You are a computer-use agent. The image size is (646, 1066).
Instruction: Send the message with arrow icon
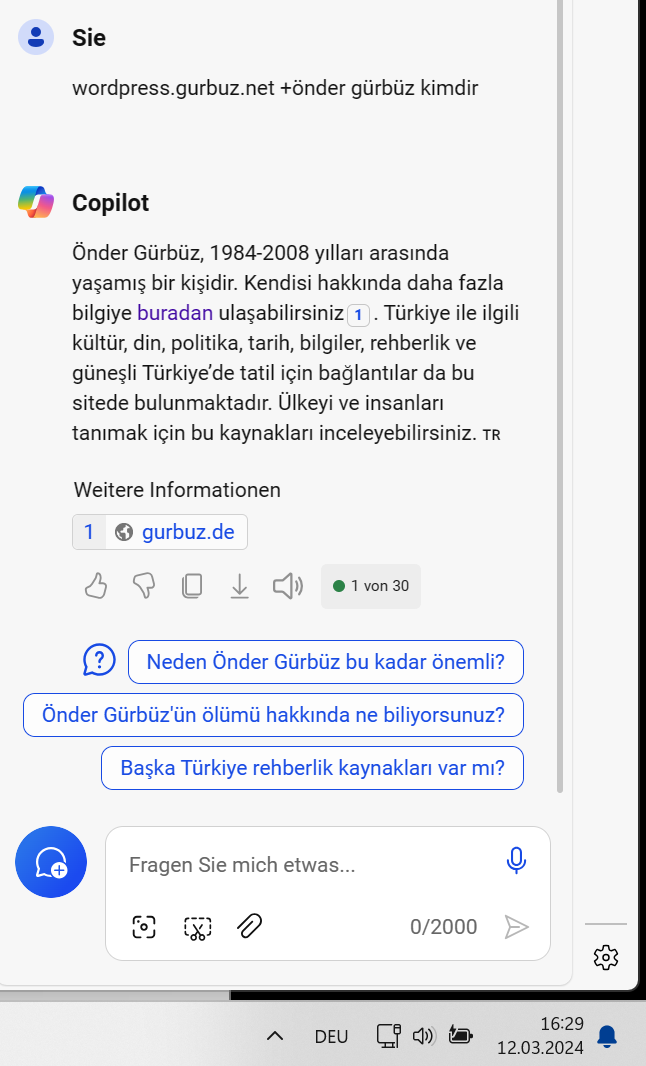516,927
